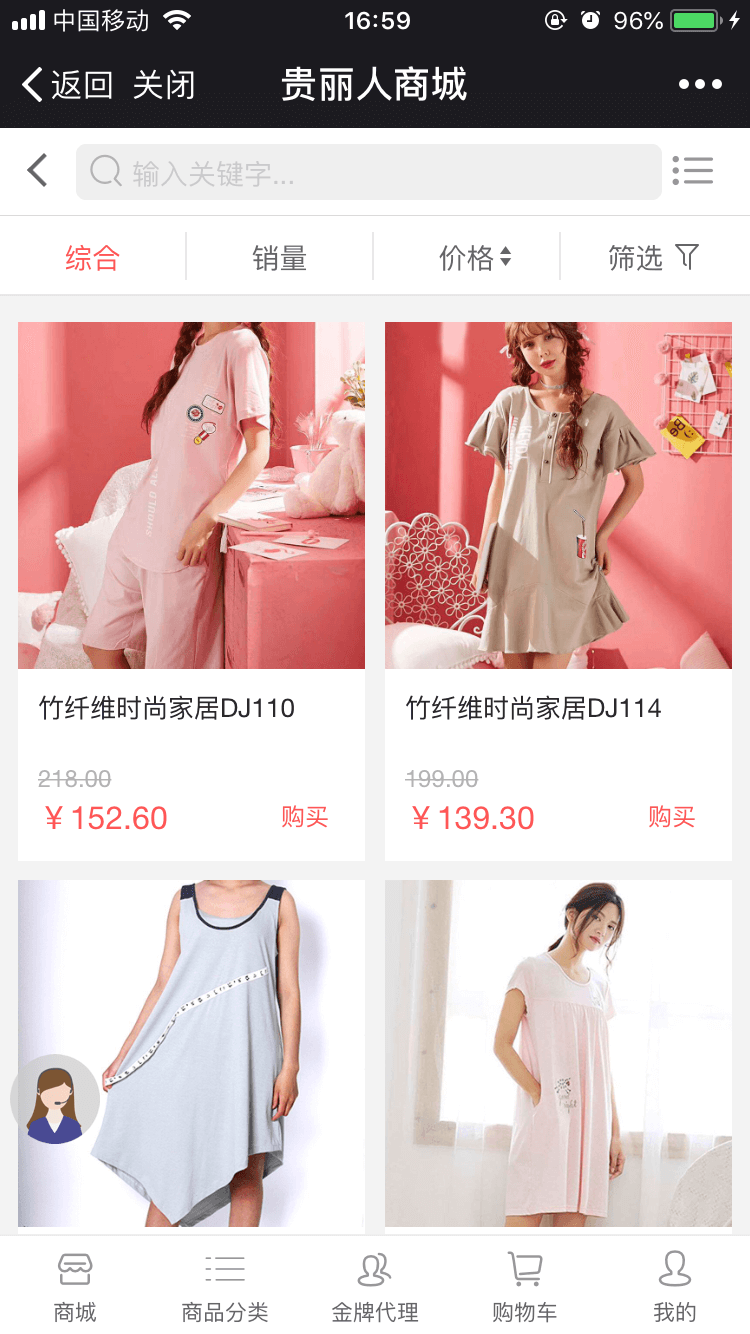Open the three-dot overflow menu

700,85
